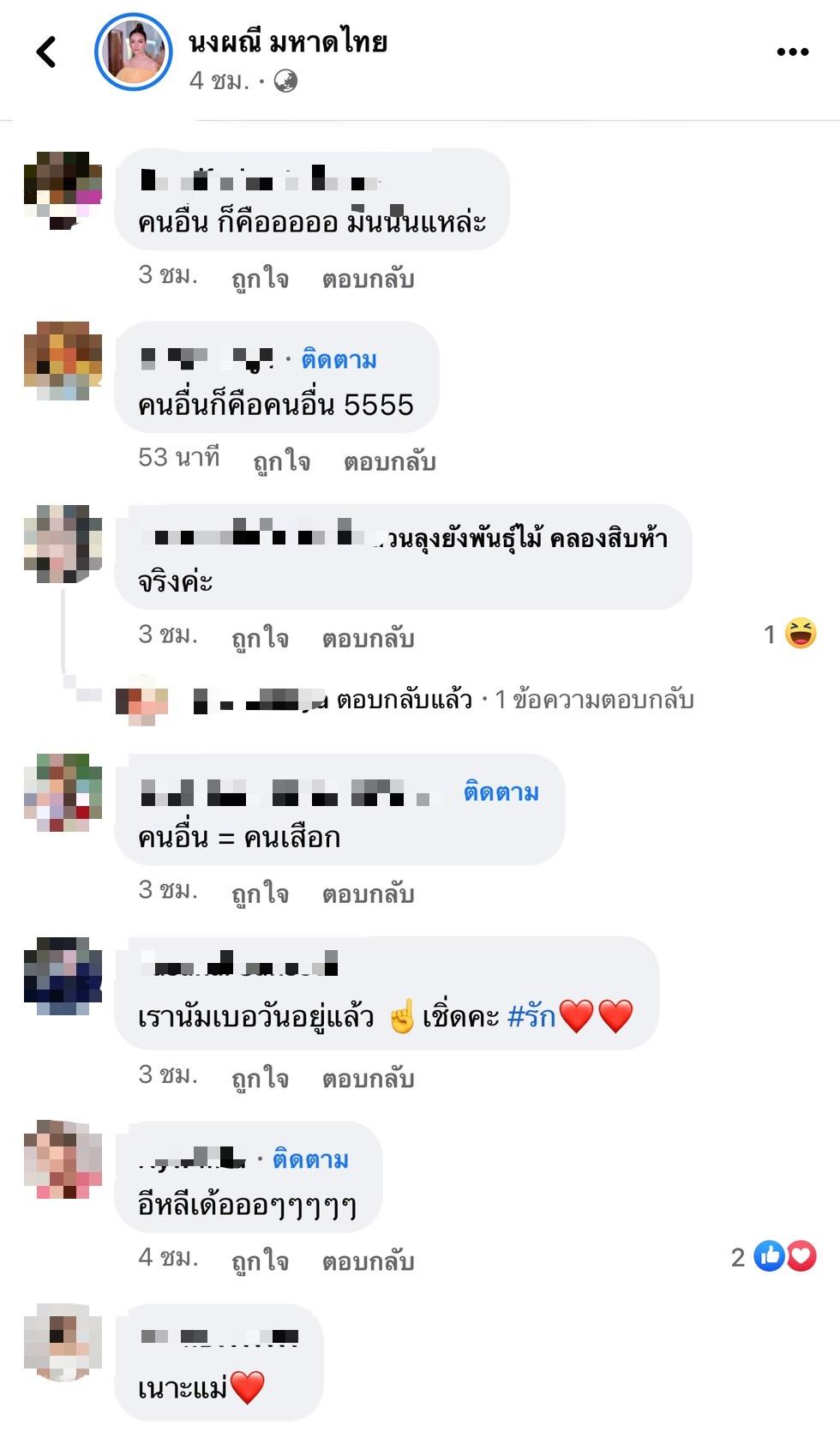840x1432 pixels.
Task: Like the comment 'คนอื่น ก็คือออออ'
Action: pos(260,279)
